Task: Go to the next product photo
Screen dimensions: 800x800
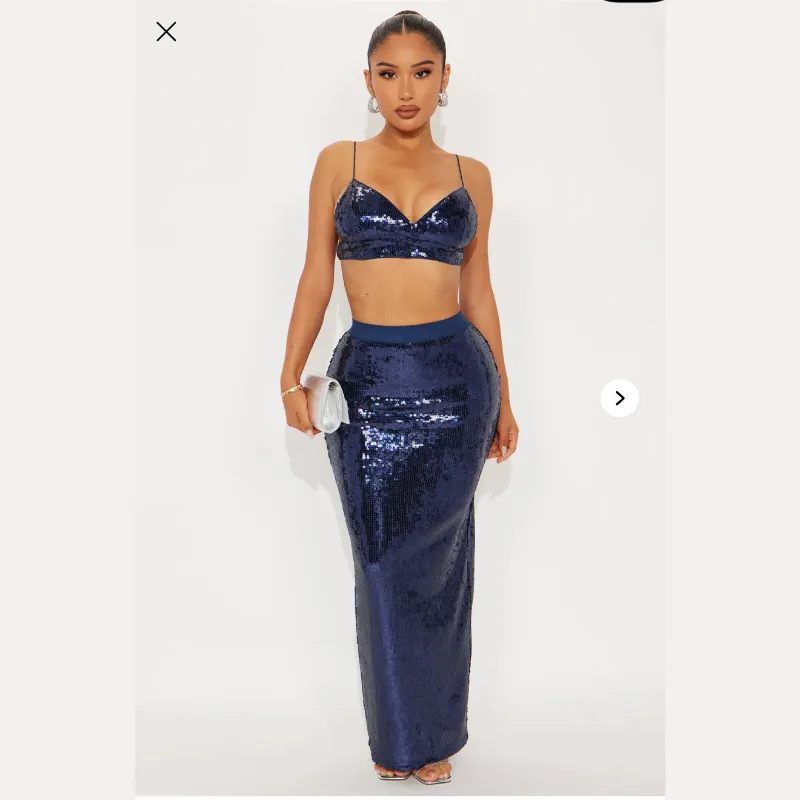Action: click(x=619, y=398)
